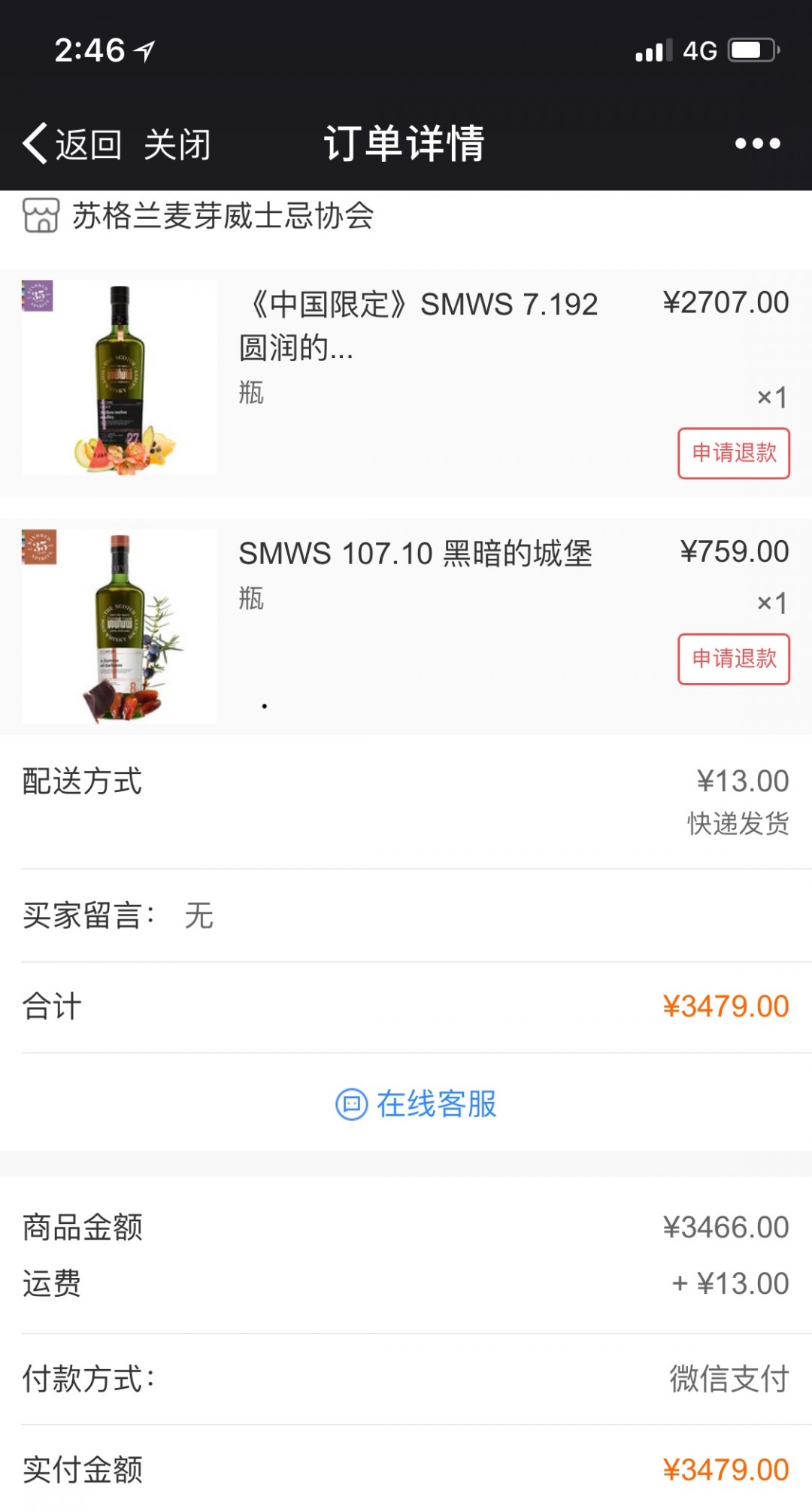The width and height of the screenshot is (812, 1512).
Task: Request refund for SMWS 107.10 黑暗的城堡
Action: point(734,660)
